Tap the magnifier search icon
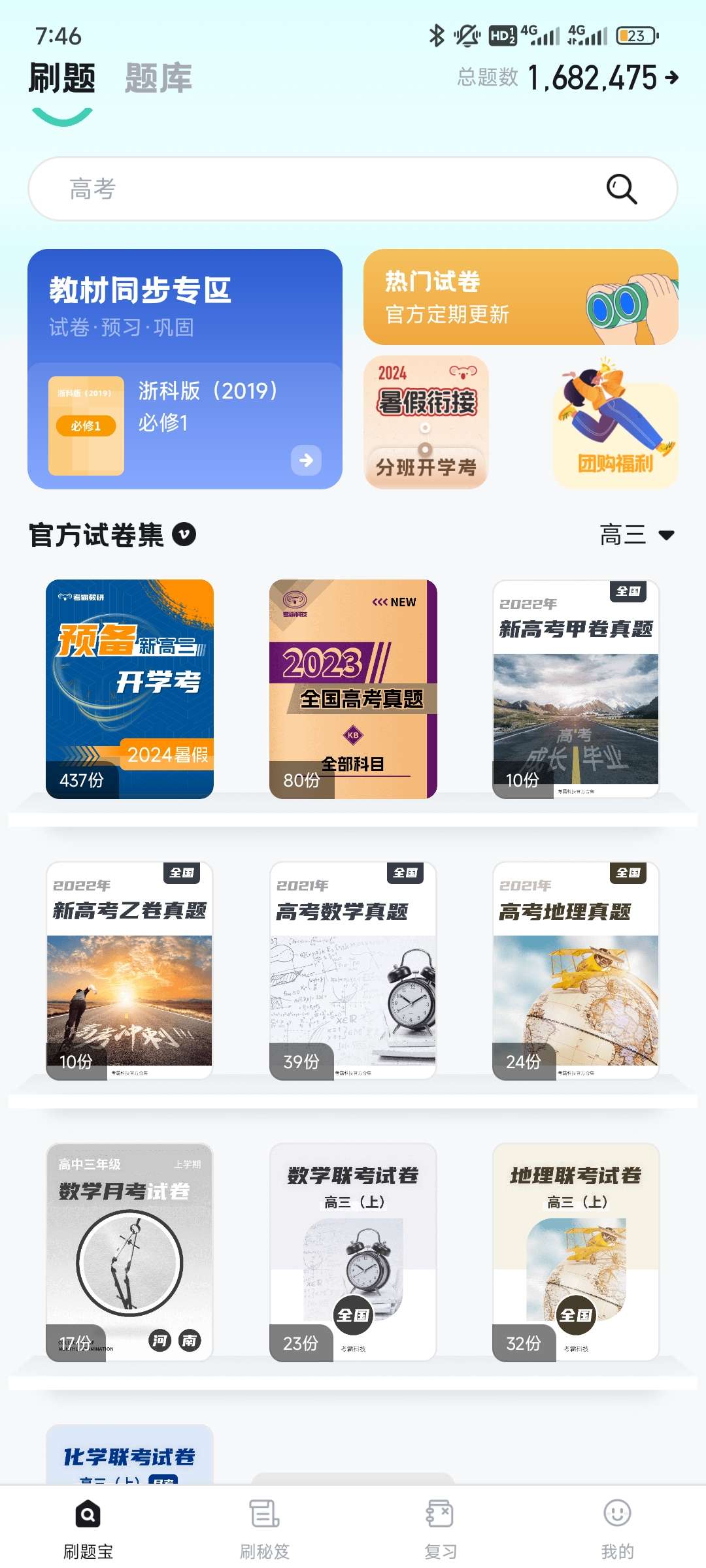Image resolution: width=706 pixels, height=1568 pixels. [x=621, y=189]
